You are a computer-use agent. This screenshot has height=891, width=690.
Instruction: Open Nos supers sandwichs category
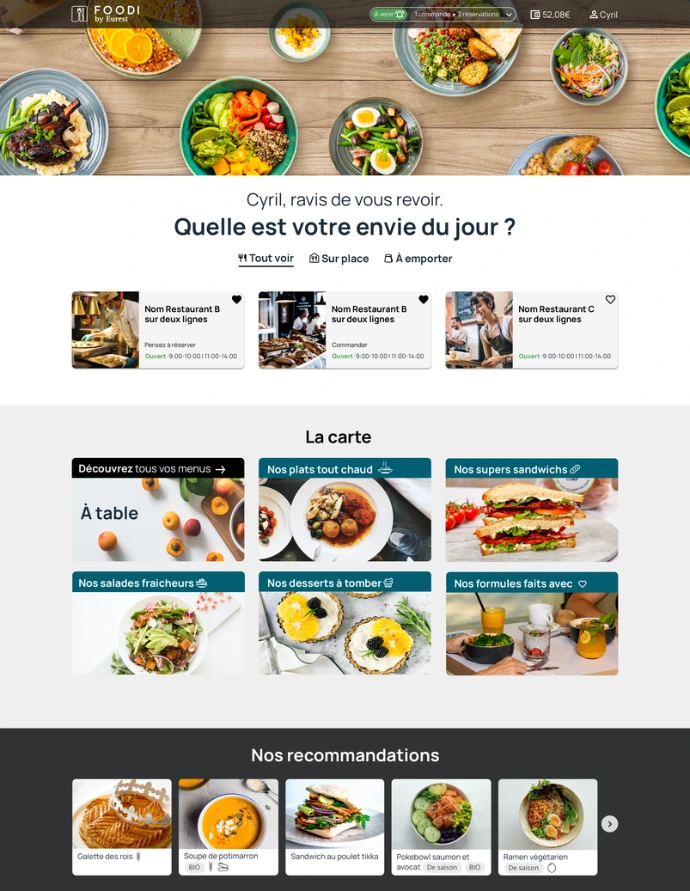531,510
